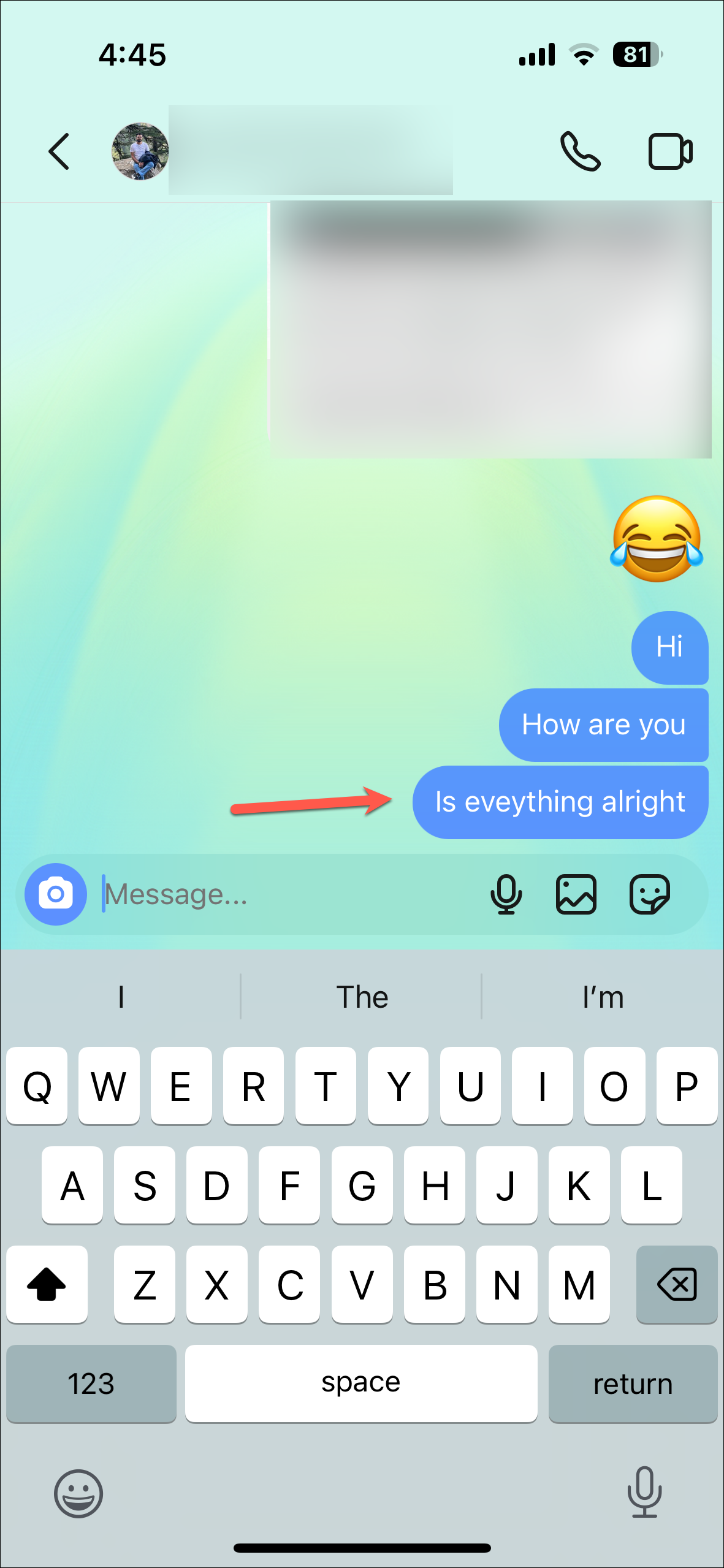Open the camera from message bar
This screenshot has height=1568, width=724.
(56, 894)
